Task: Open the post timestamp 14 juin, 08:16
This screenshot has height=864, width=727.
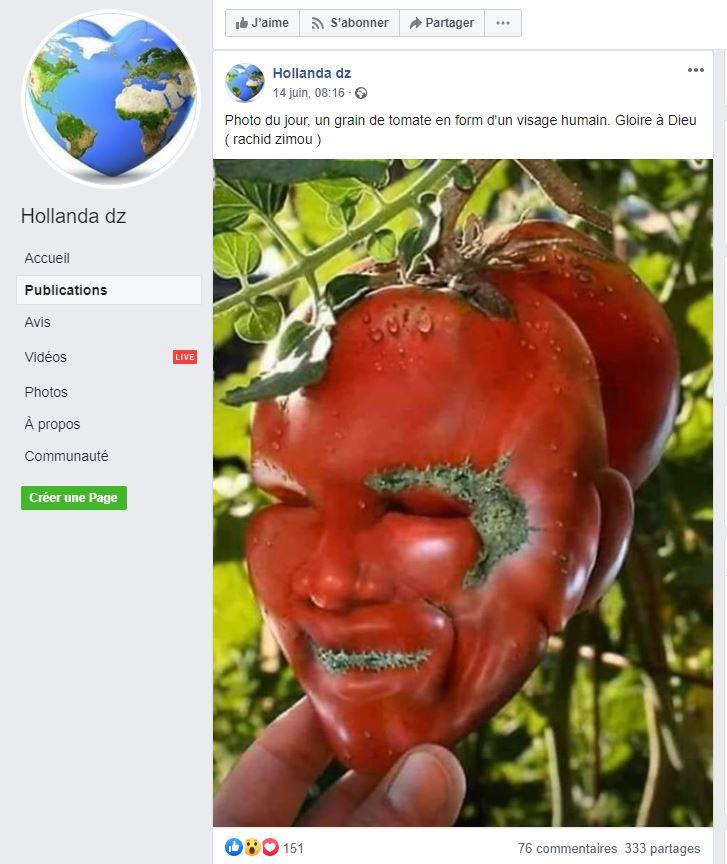Action: 308,93
